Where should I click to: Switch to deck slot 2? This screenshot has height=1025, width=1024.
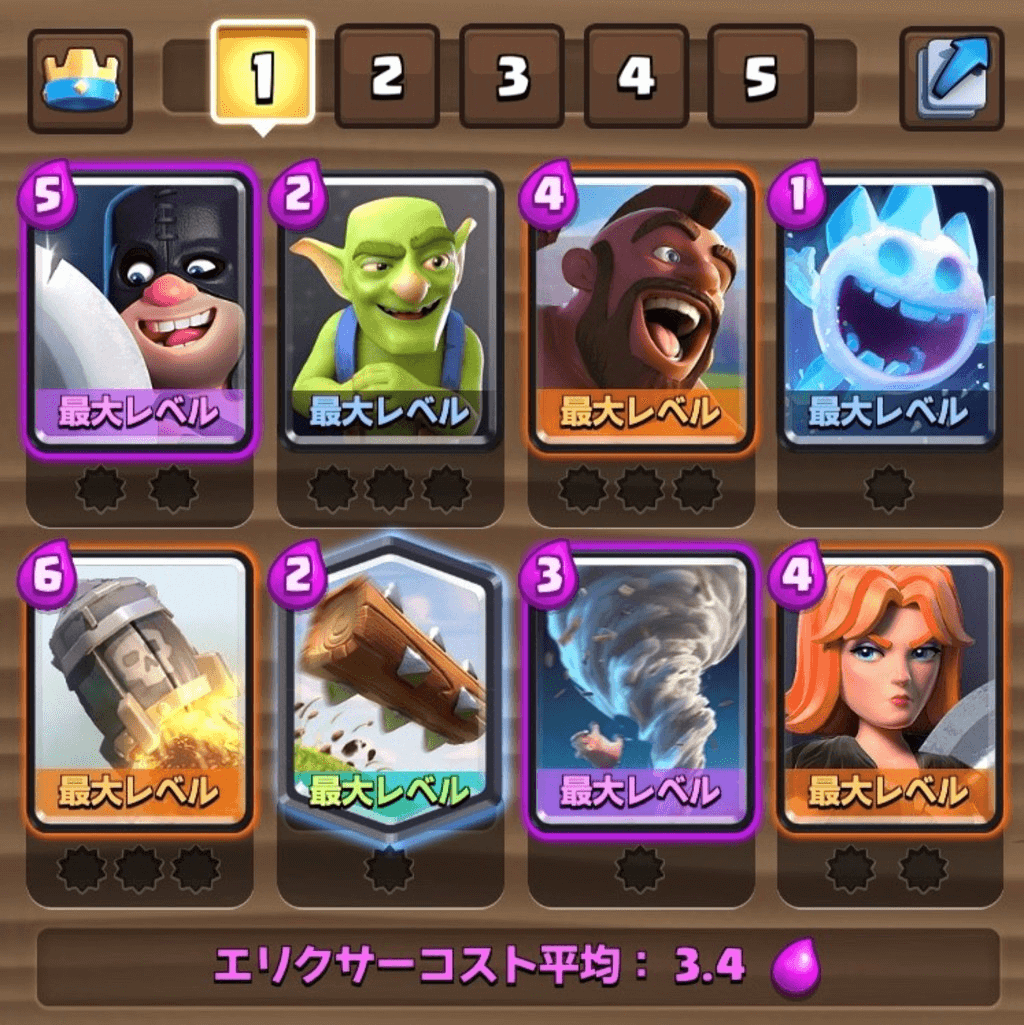coord(387,76)
